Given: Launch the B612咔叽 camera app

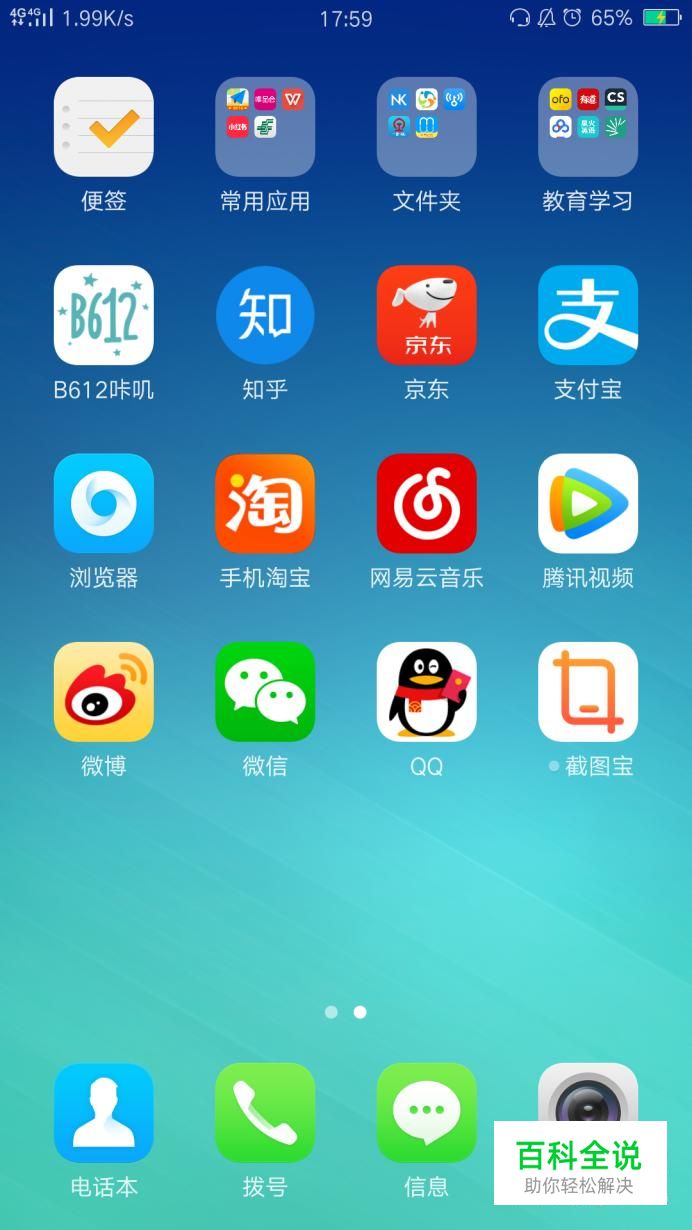Looking at the screenshot, I should pos(103,315).
